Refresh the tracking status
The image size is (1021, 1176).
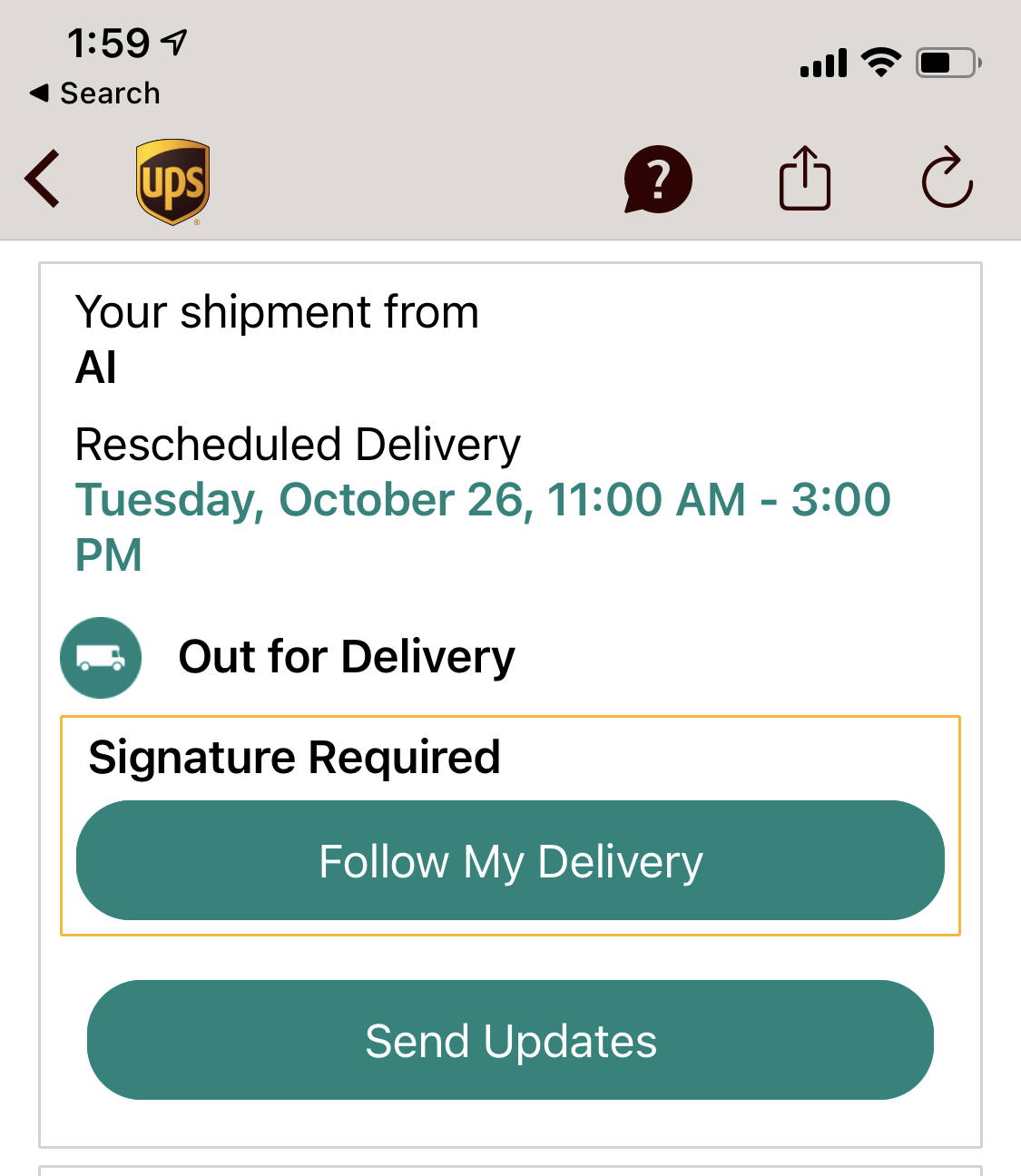click(947, 179)
